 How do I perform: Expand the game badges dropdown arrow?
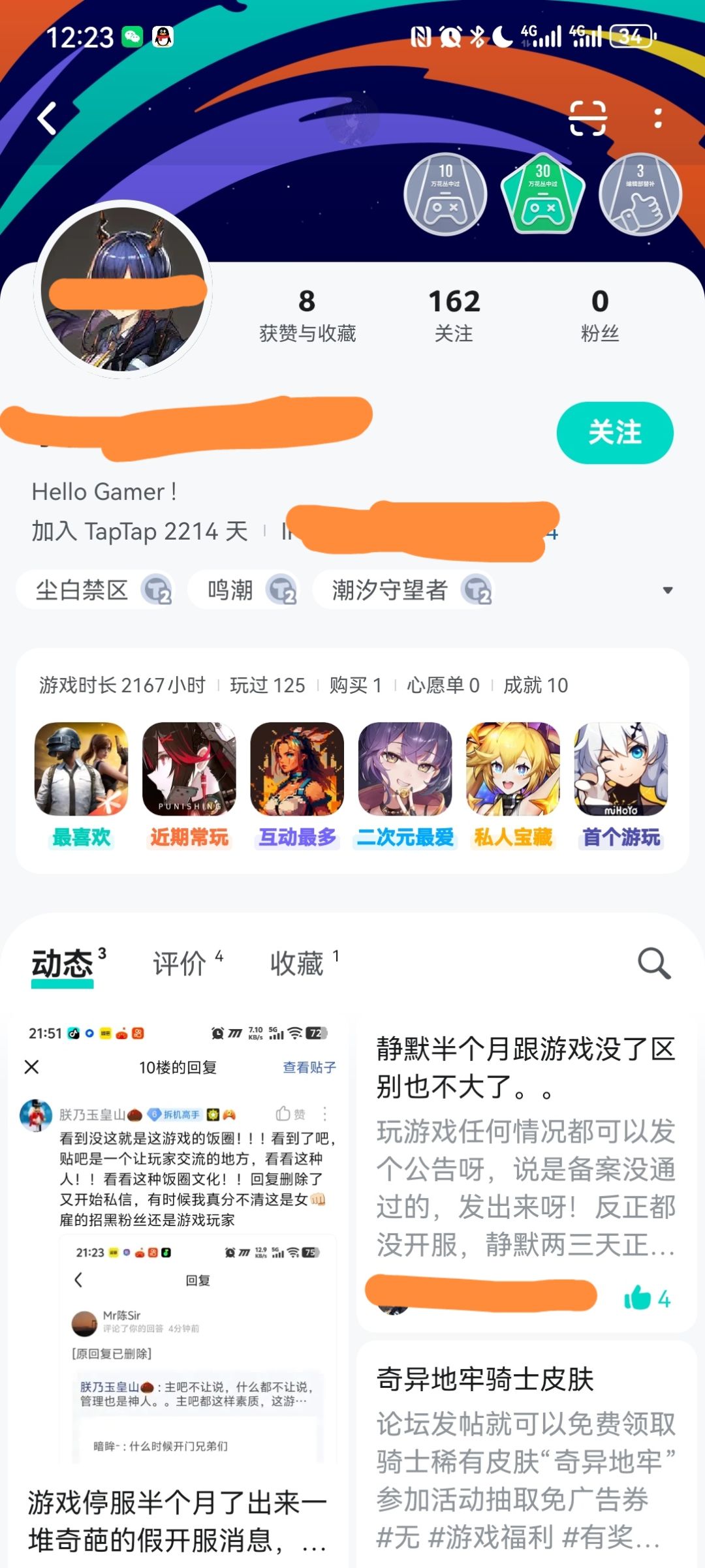pos(667,590)
